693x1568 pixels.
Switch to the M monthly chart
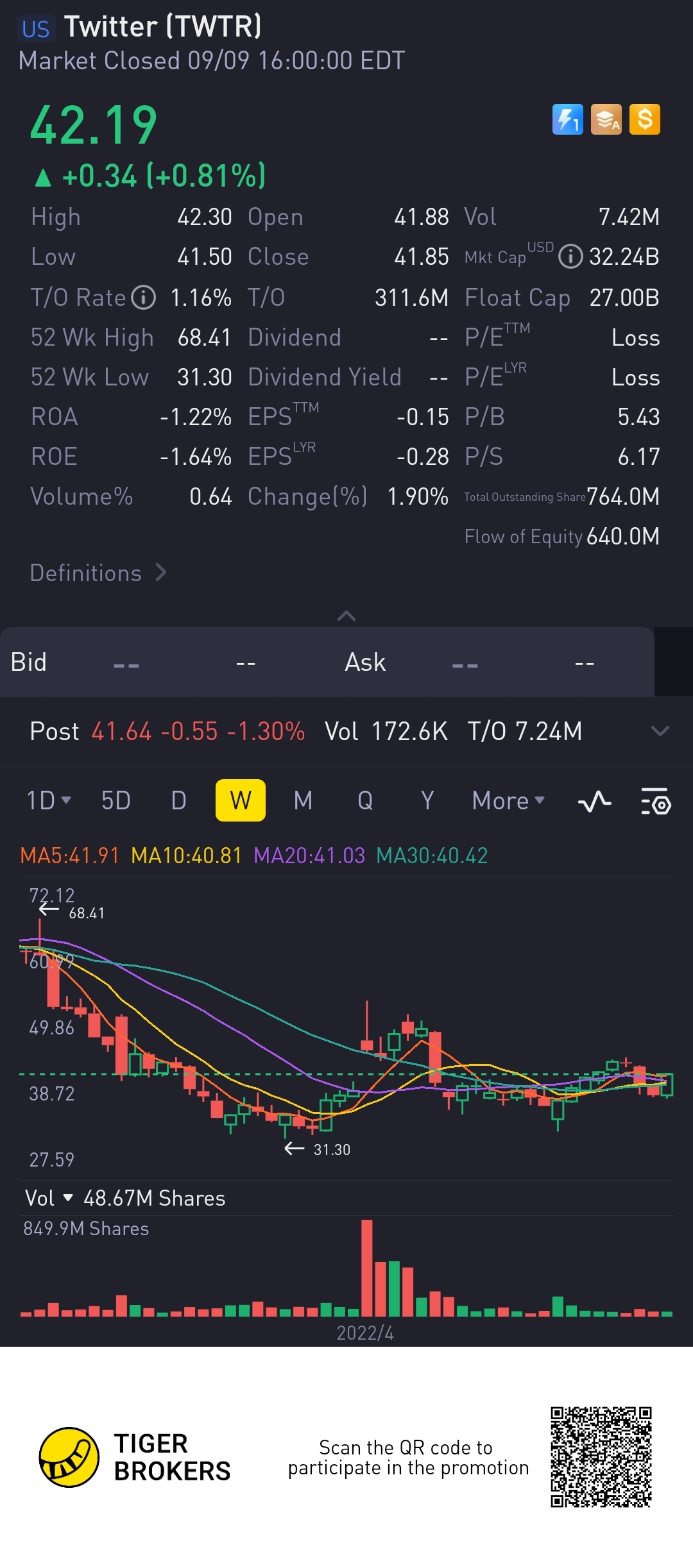(x=303, y=800)
